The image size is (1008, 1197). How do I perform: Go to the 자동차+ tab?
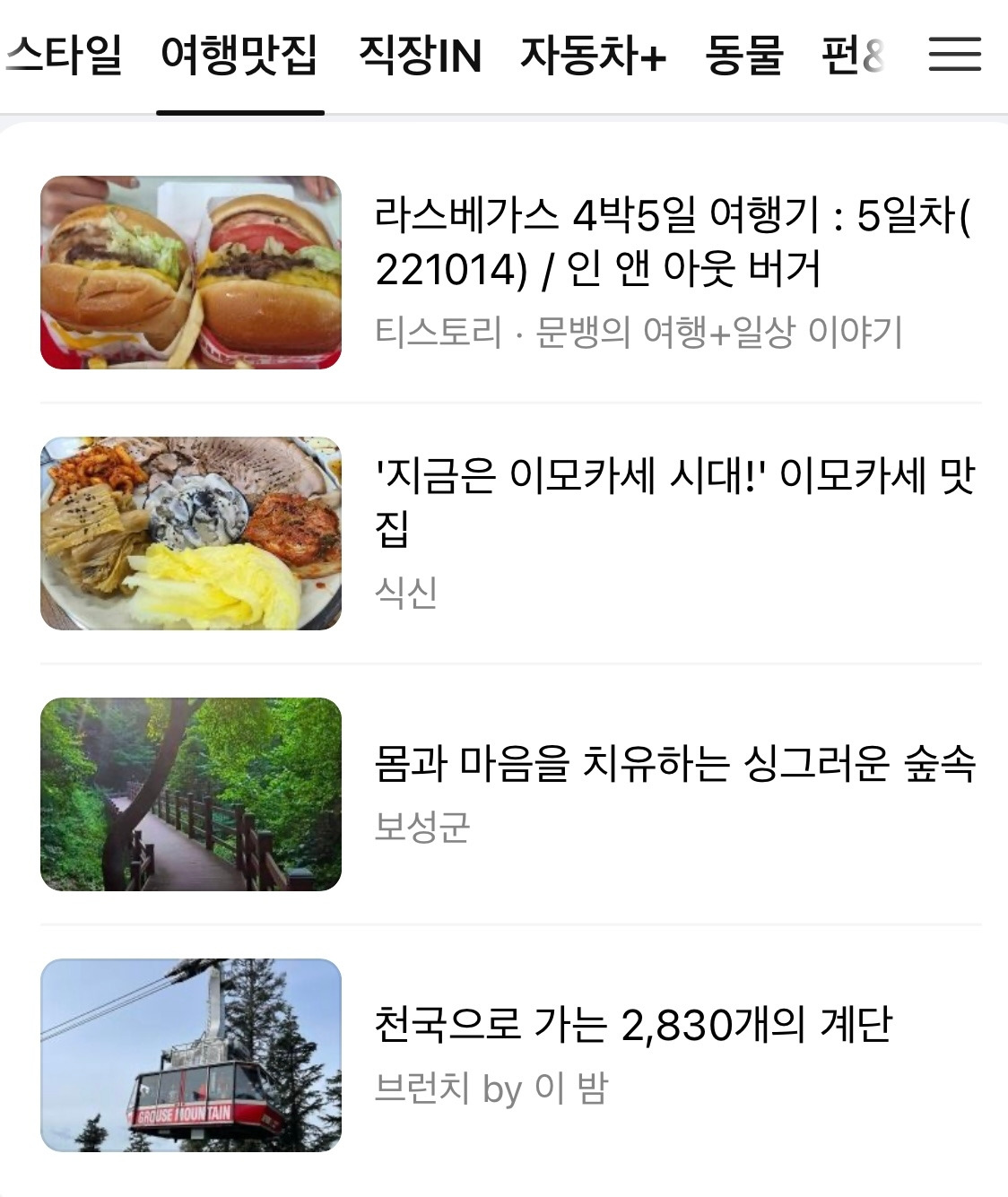(593, 55)
